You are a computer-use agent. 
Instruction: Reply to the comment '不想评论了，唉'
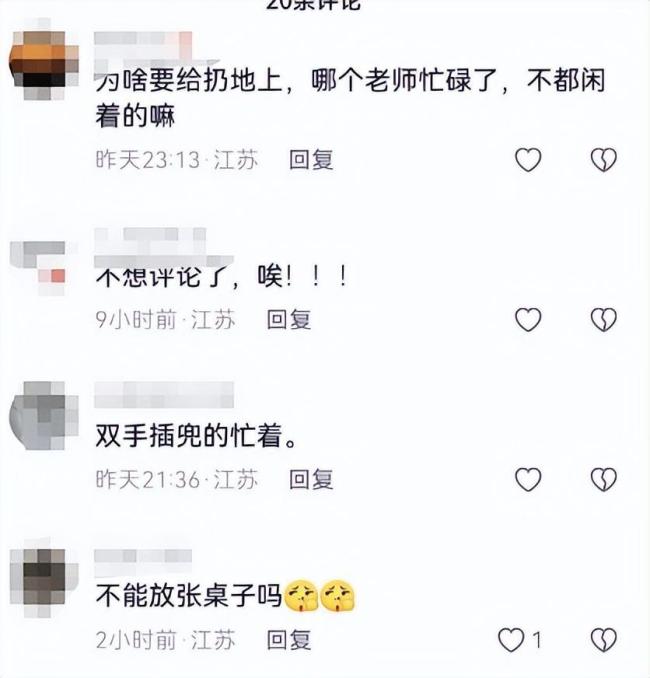click(x=289, y=319)
